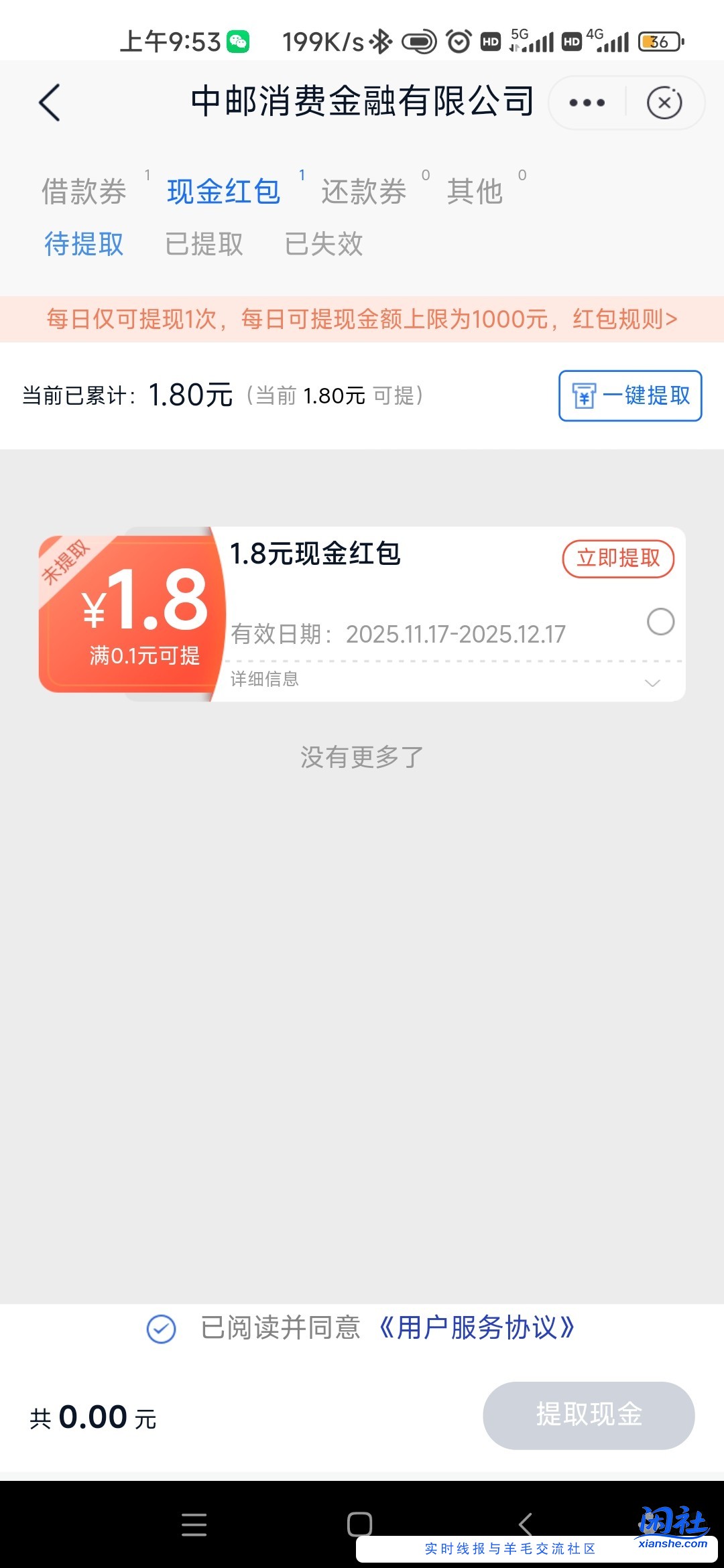Tap the 立即提取 button on the coupon
Viewport: 724px width, 1568px height.
(617, 558)
